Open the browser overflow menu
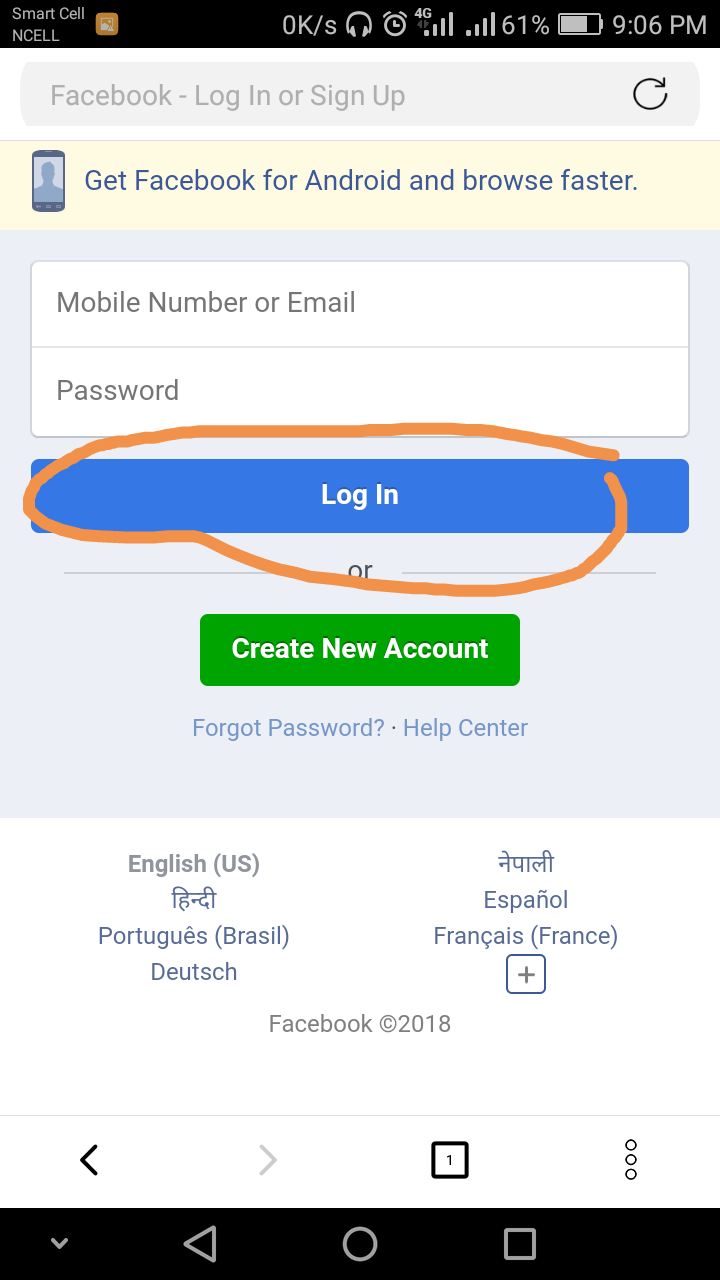The width and height of the screenshot is (720, 1280). tap(630, 1160)
